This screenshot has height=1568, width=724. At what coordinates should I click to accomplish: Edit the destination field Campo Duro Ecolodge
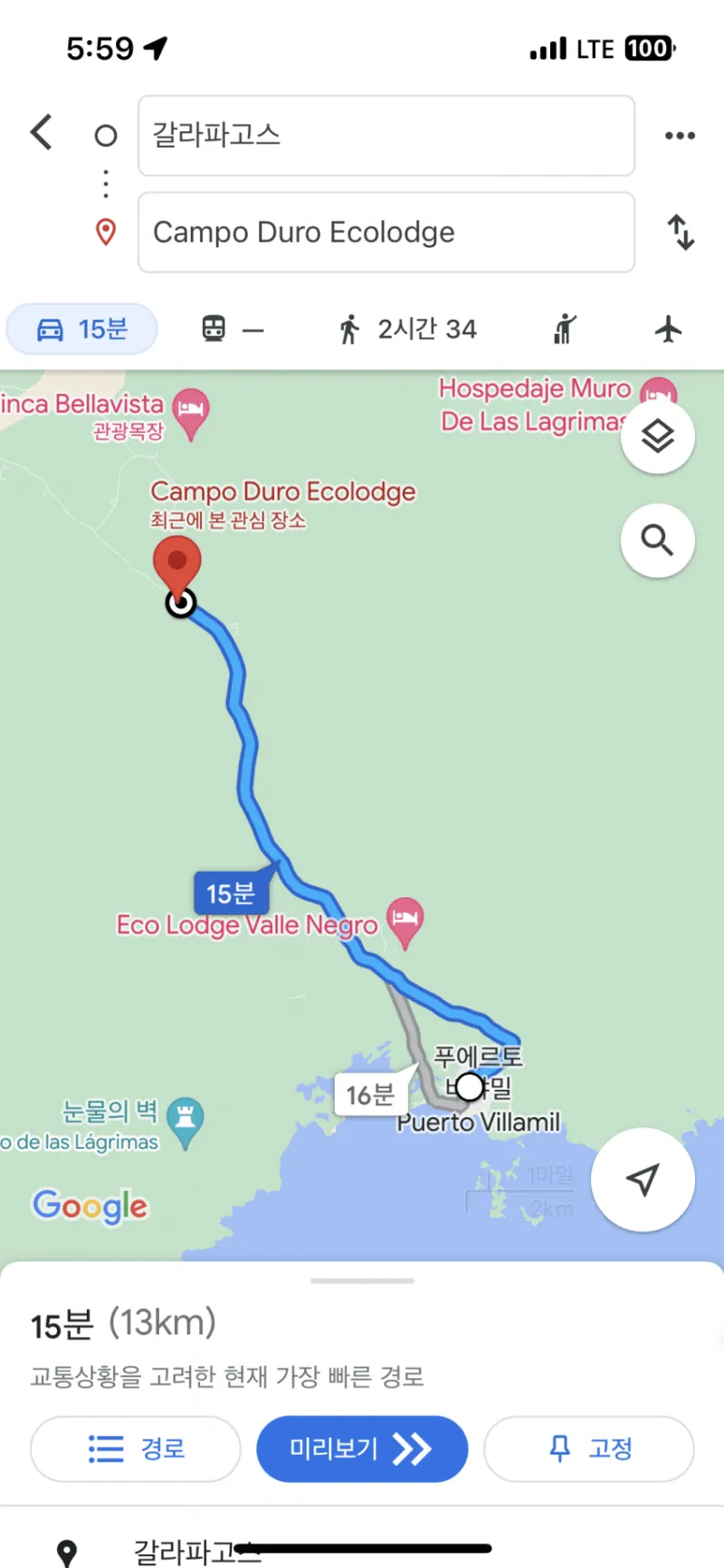click(386, 233)
